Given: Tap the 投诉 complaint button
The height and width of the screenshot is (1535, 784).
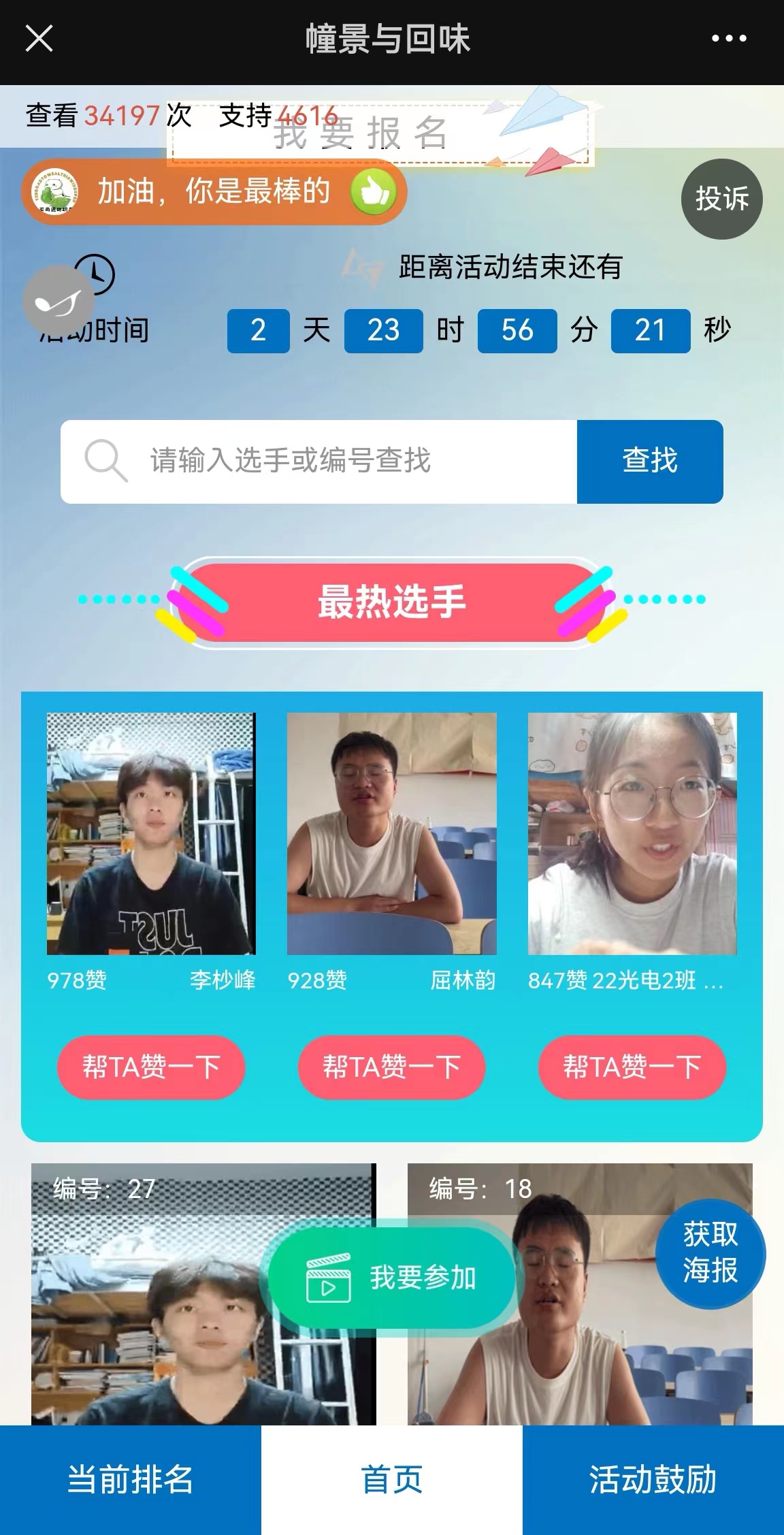Looking at the screenshot, I should (x=721, y=199).
